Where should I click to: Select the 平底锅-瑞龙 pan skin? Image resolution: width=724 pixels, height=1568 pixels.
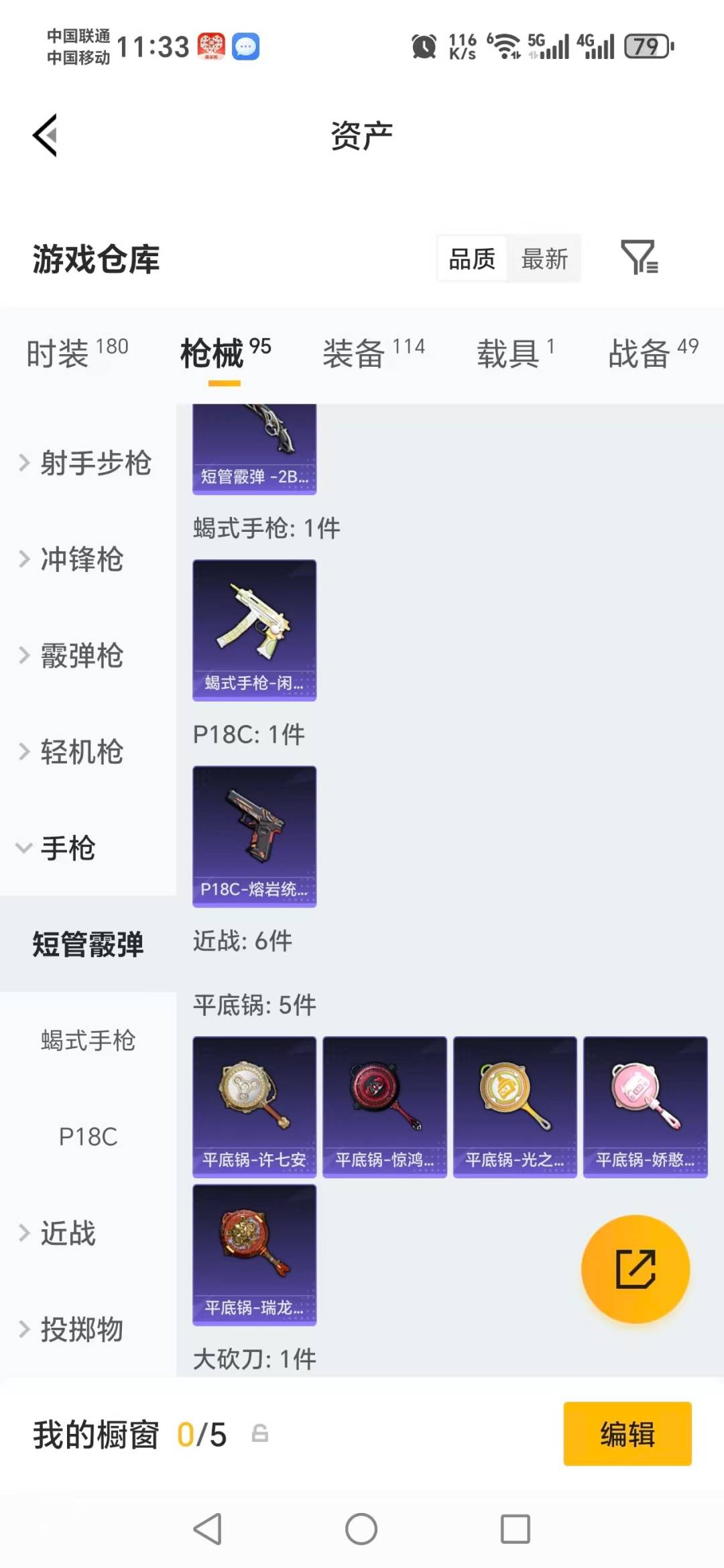[x=253, y=1255]
